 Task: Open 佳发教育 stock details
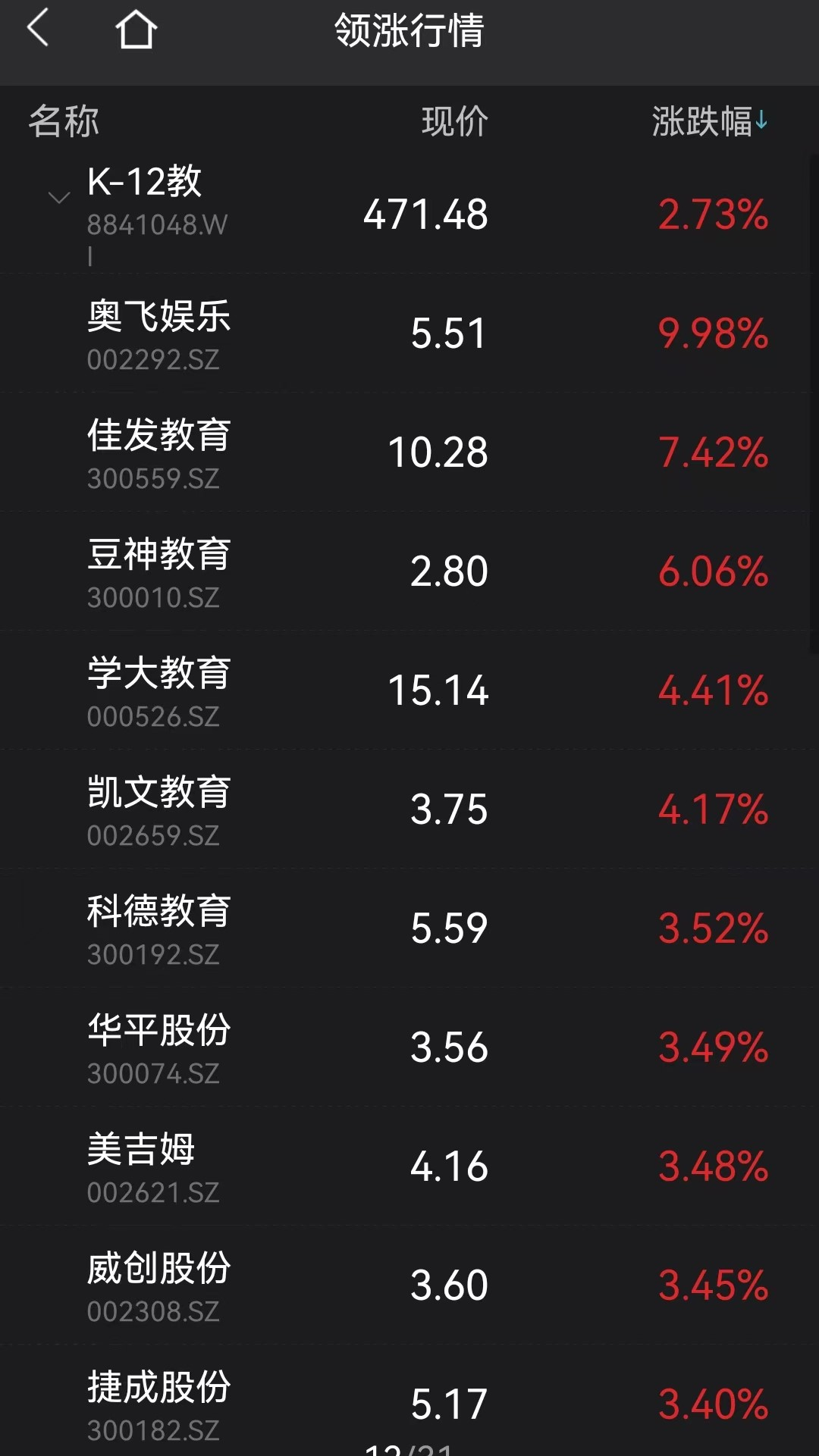[409, 452]
